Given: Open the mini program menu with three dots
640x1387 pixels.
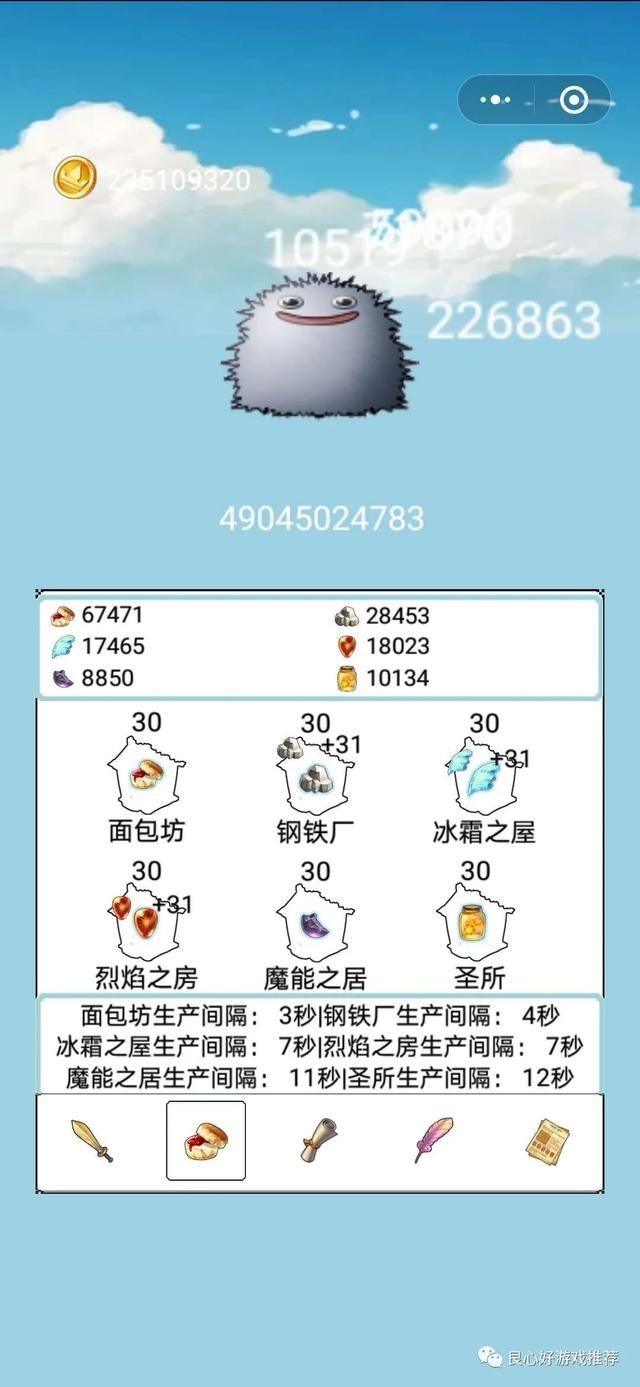Looking at the screenshot, I should tap(496, 100).
